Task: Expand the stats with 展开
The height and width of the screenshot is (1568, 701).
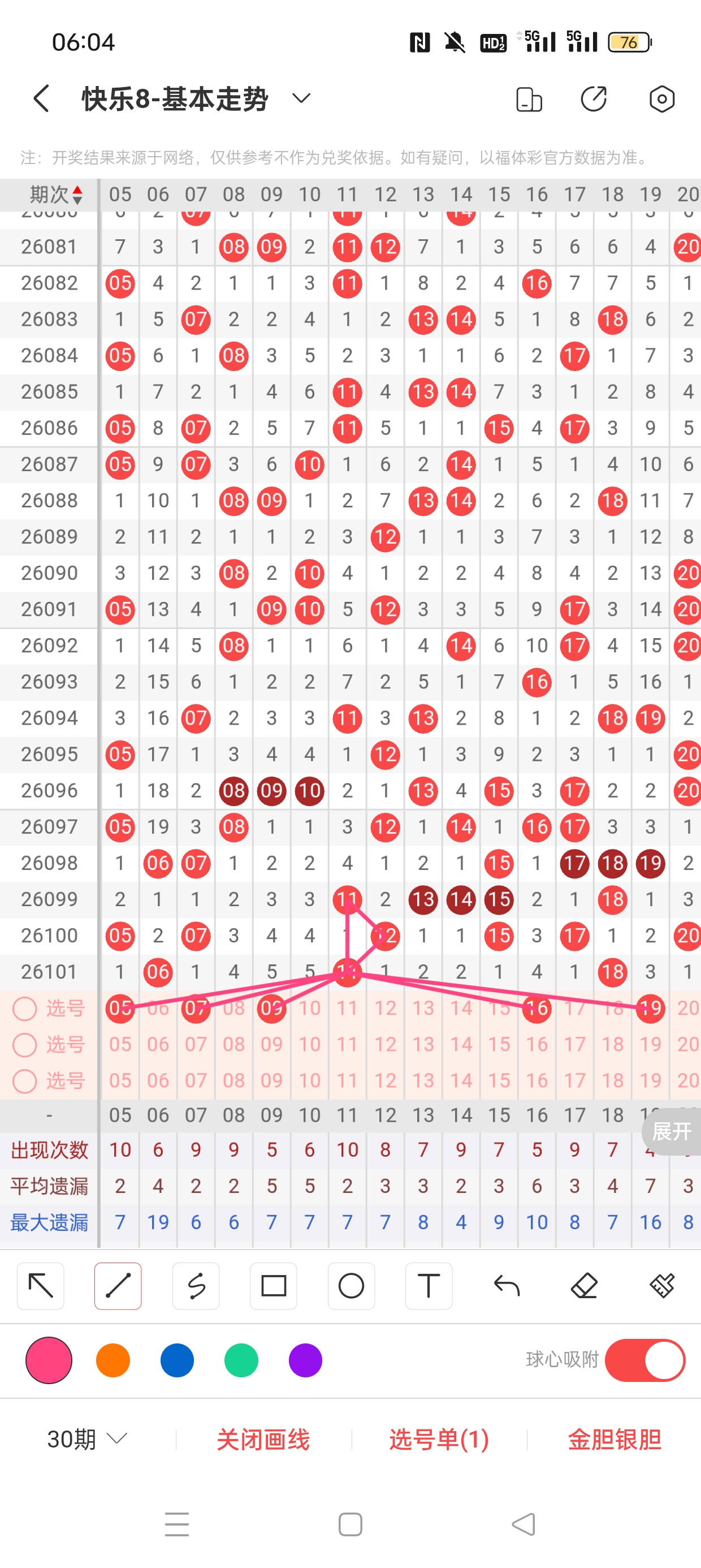Action: click(x=671, y=1131)
